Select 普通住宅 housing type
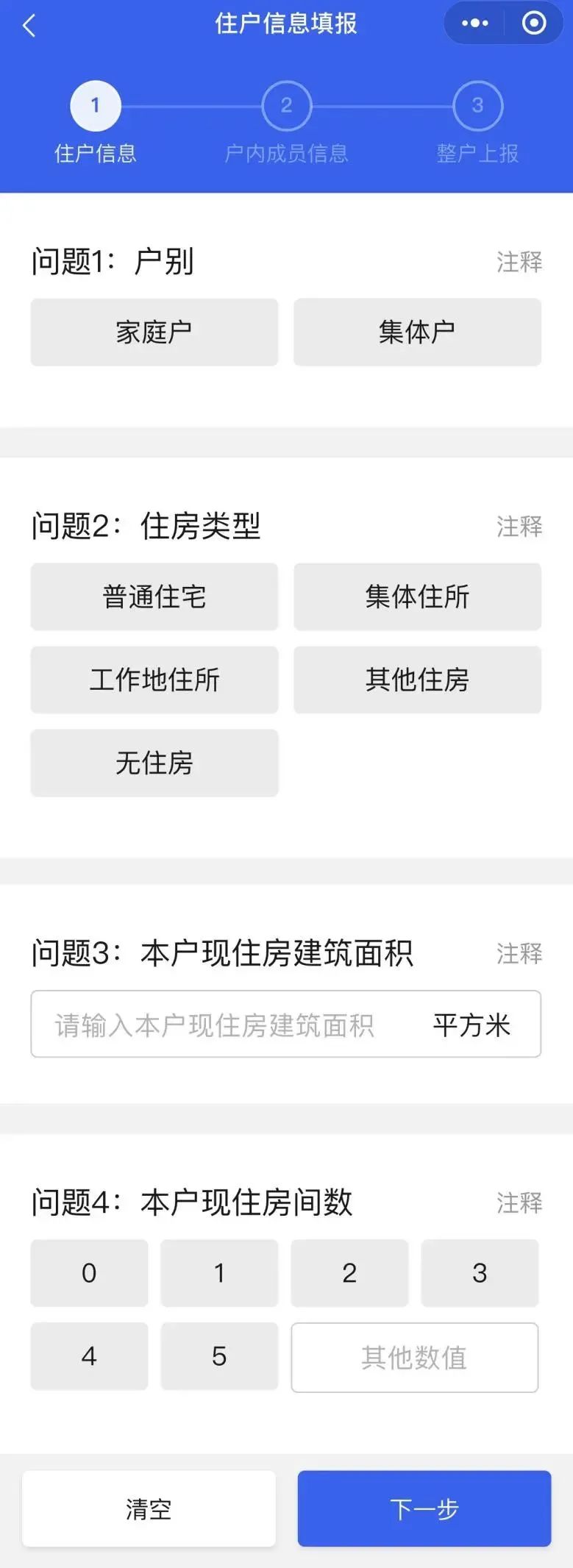This screenshot has width=573, height=1568. coord(154,597)
